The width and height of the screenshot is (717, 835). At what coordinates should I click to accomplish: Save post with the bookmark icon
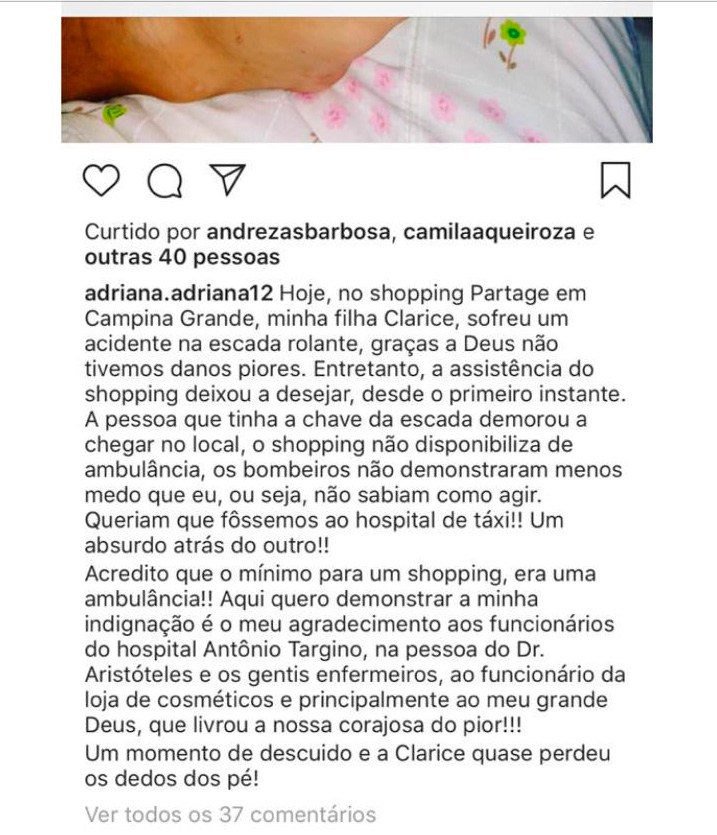pyautogui.click(x=615, y=180)
